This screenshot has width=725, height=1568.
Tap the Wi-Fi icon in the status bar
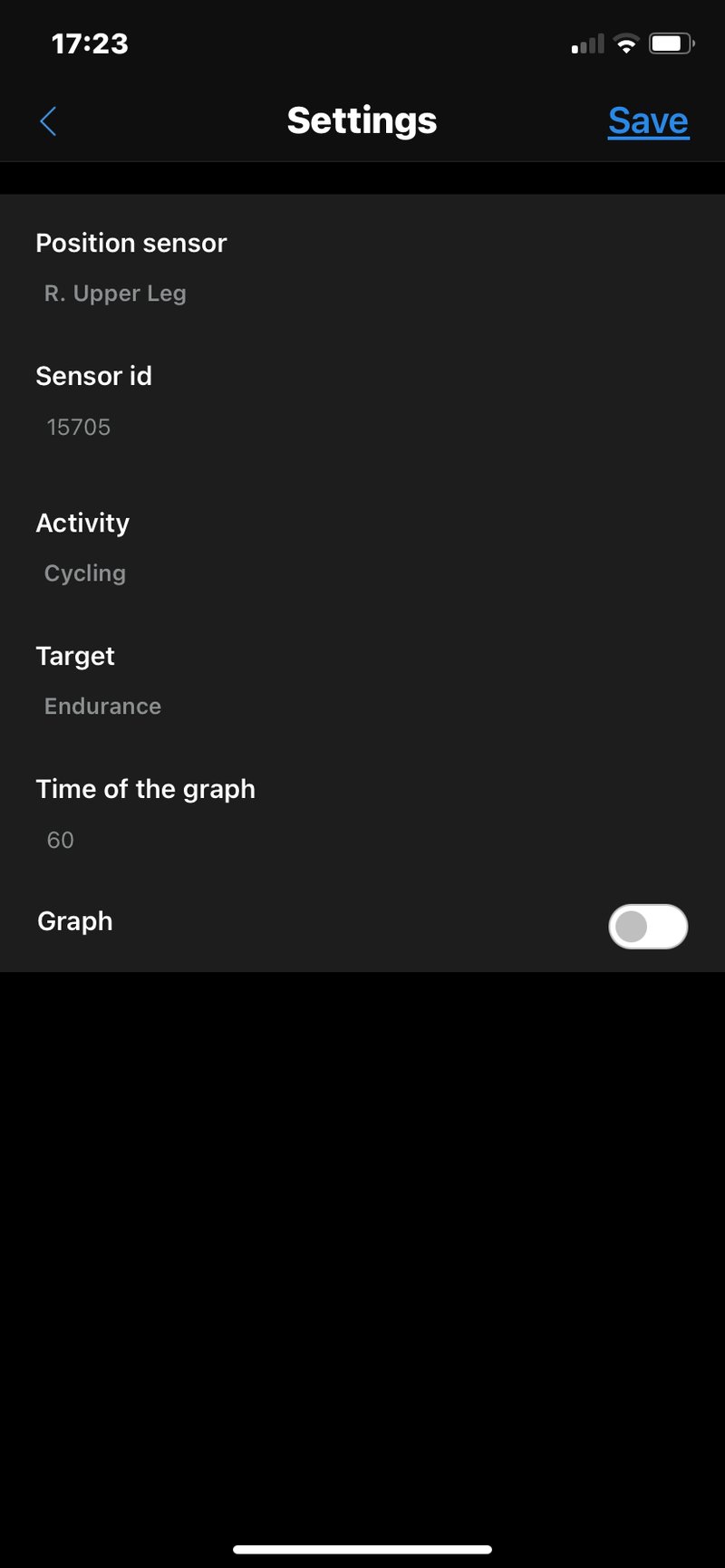click(x=625, y=43)
